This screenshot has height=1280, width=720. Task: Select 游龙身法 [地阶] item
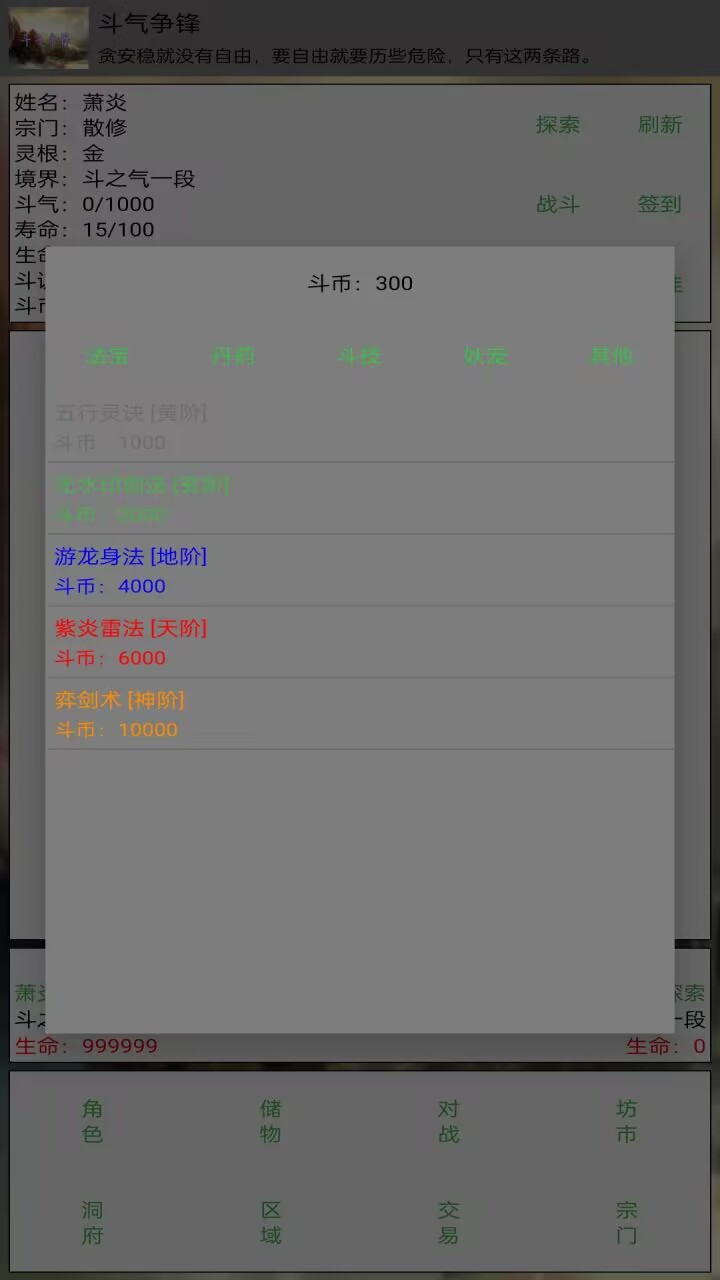point(359,570)
